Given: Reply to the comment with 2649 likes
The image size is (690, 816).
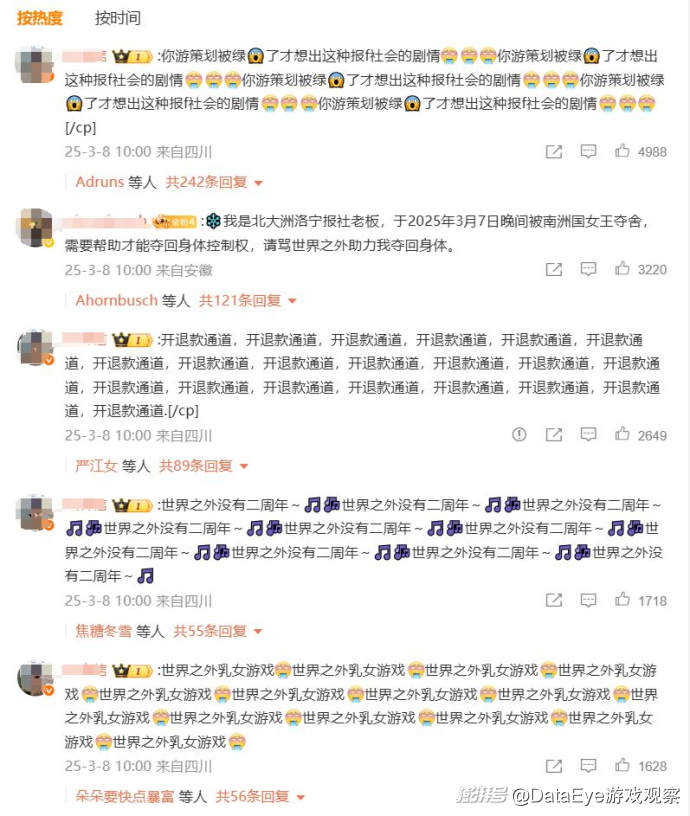Looking at the screenshot, I should pos(589,435).
